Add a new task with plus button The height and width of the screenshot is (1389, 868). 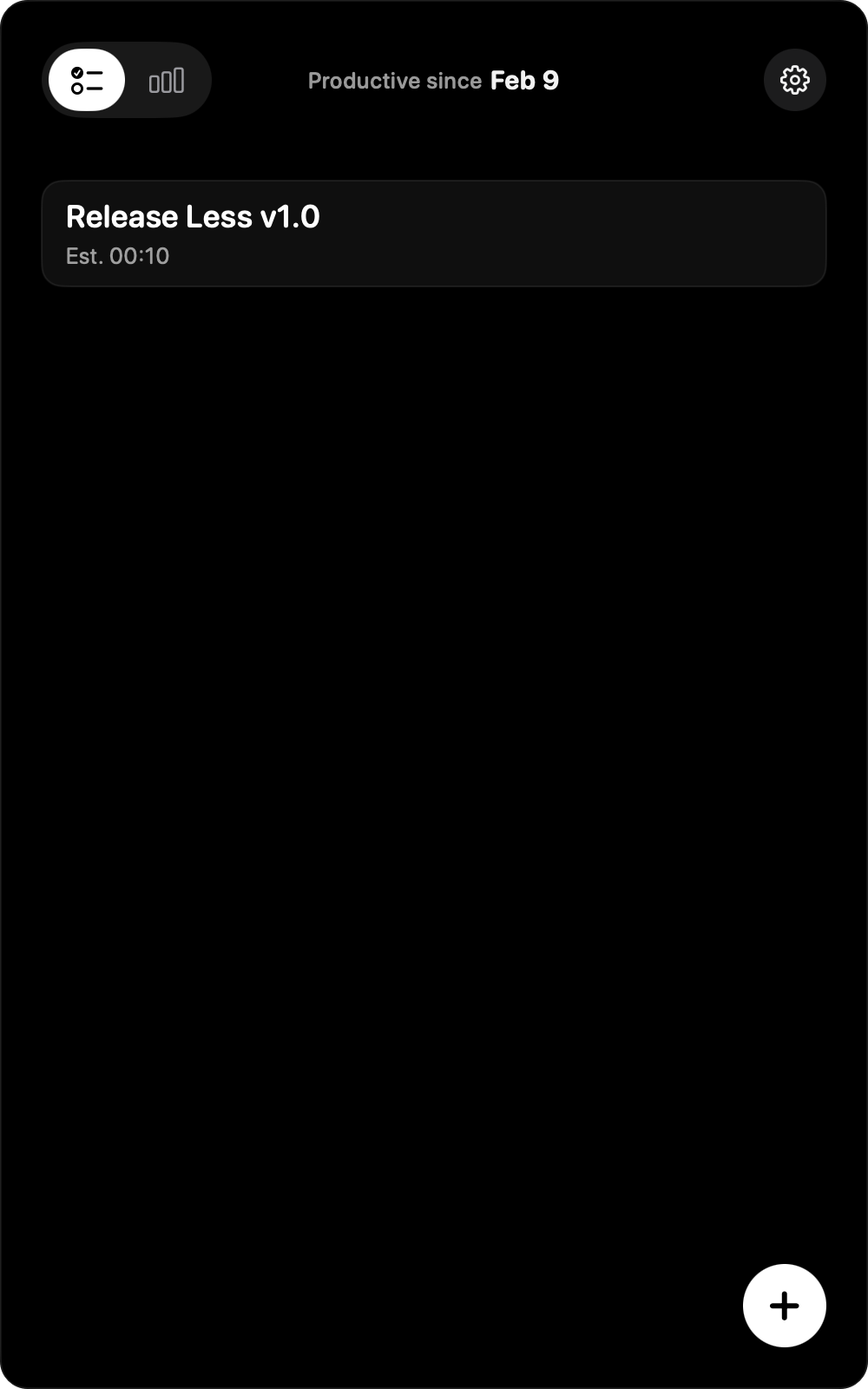coord(784,1306)
